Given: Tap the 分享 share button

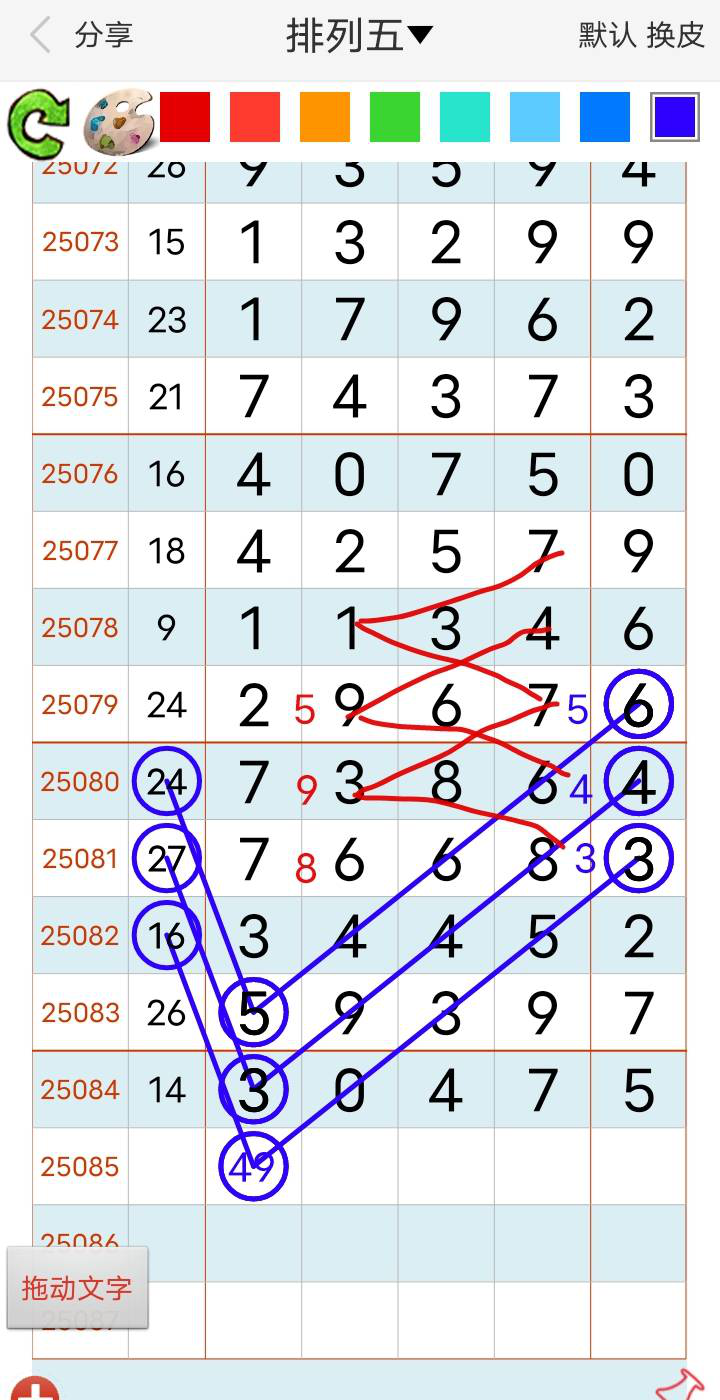Looking at the screenshot, I should point(103,36).
